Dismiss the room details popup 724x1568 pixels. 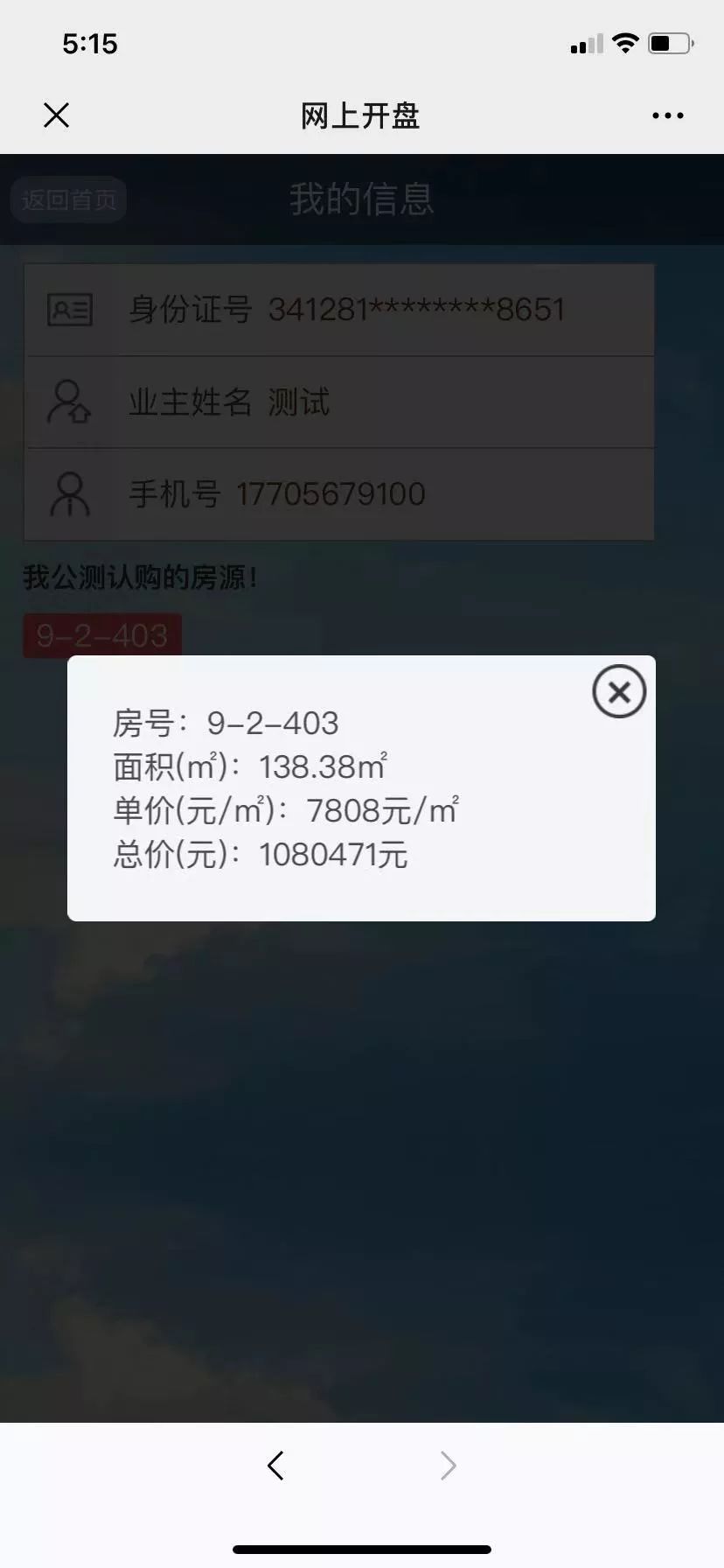coord(619,692)
